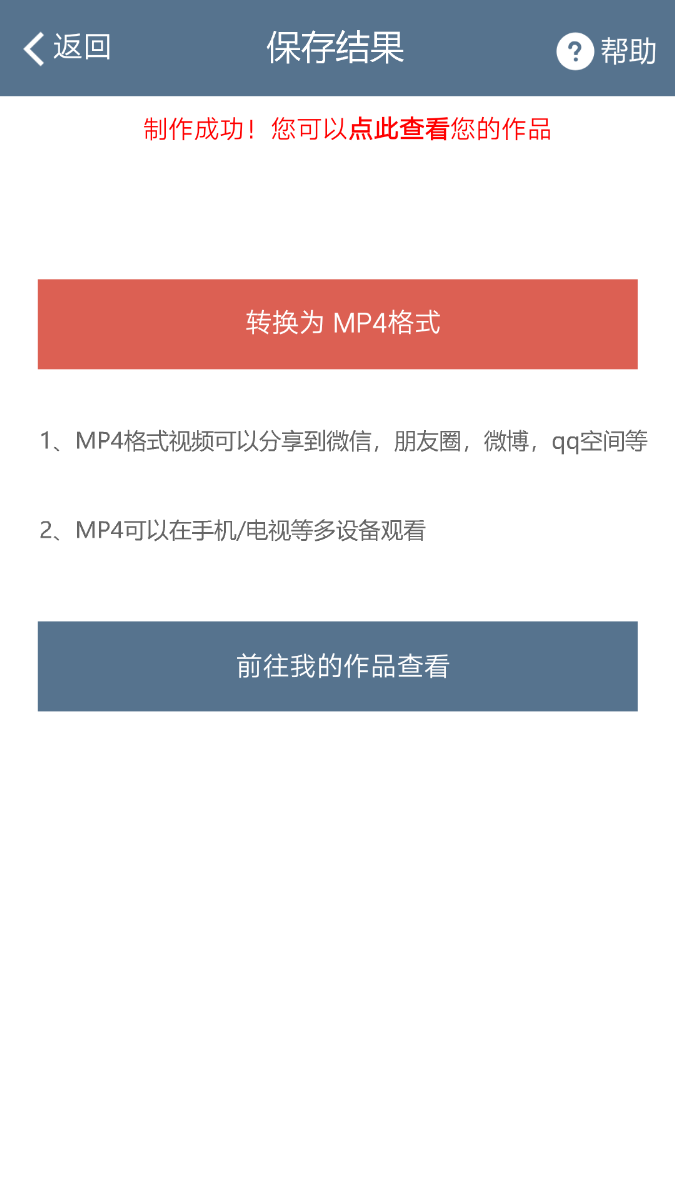675x1200 pixels.
Task: Convert the work to MP4 format
Action: click(x=338, y=324)
